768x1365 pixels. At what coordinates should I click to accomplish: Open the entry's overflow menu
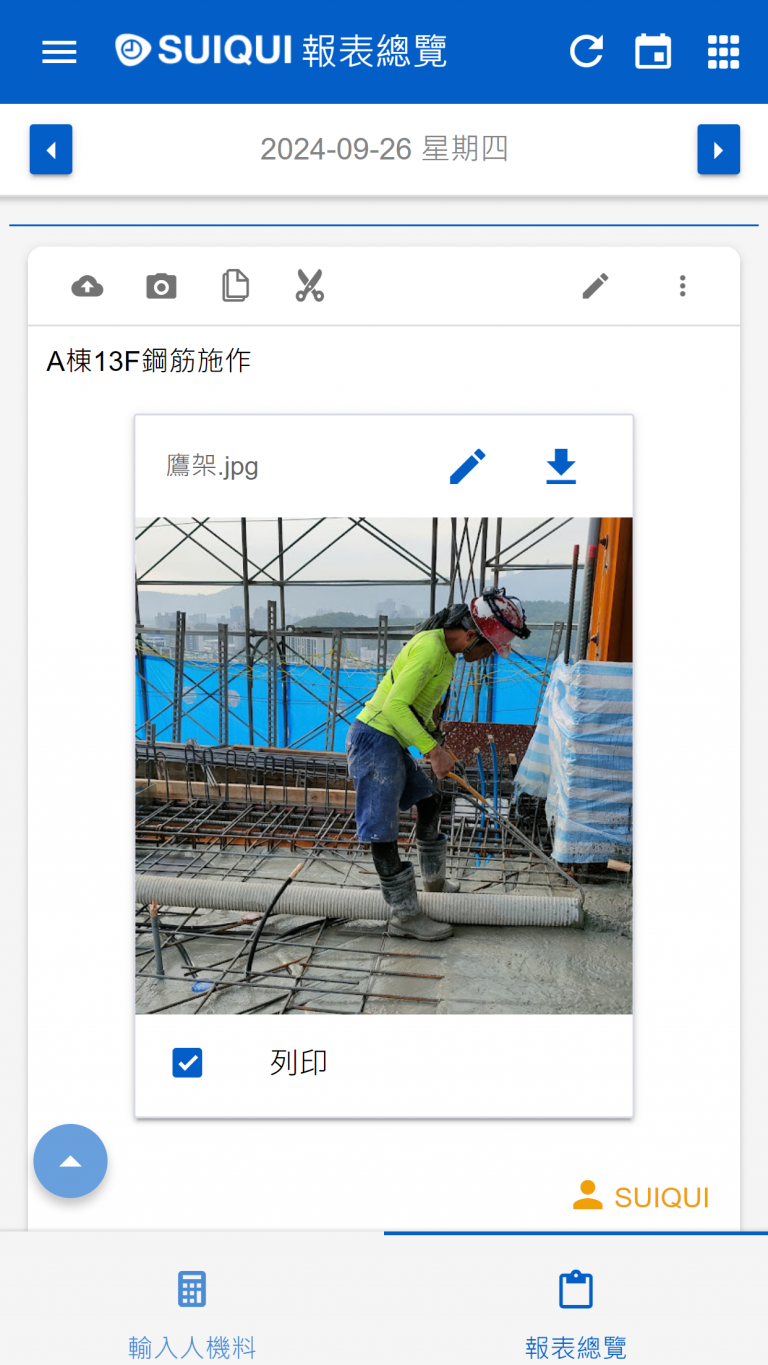pos(683,287)
